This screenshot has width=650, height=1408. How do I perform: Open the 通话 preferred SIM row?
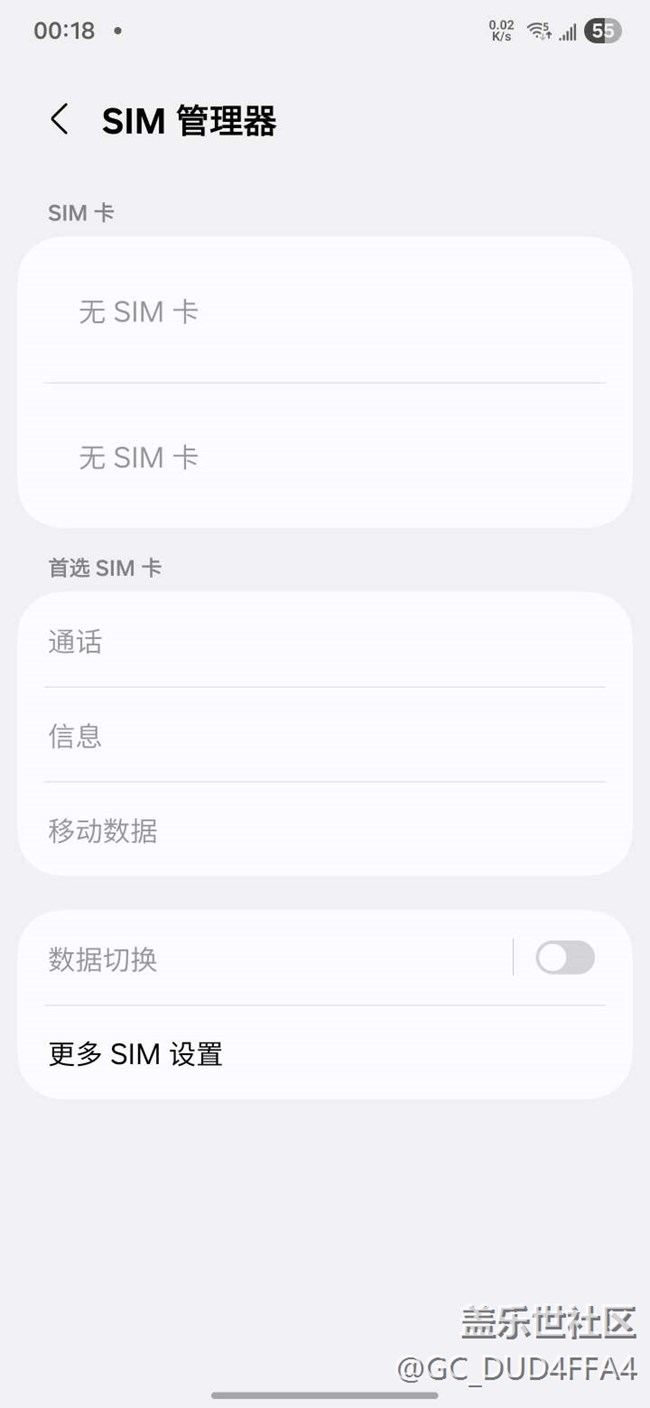pos(325,641)
